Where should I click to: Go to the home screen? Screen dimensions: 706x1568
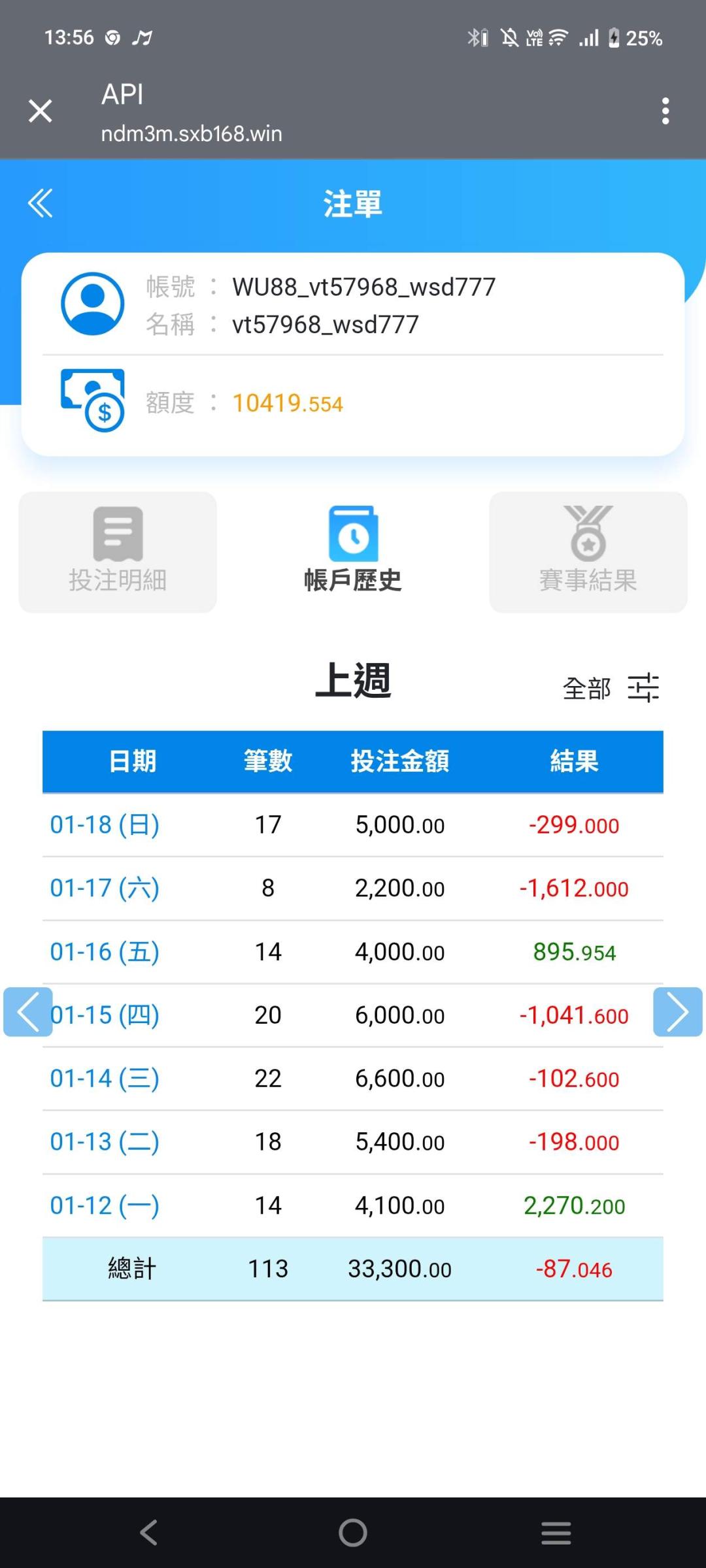pos(353,1532)
